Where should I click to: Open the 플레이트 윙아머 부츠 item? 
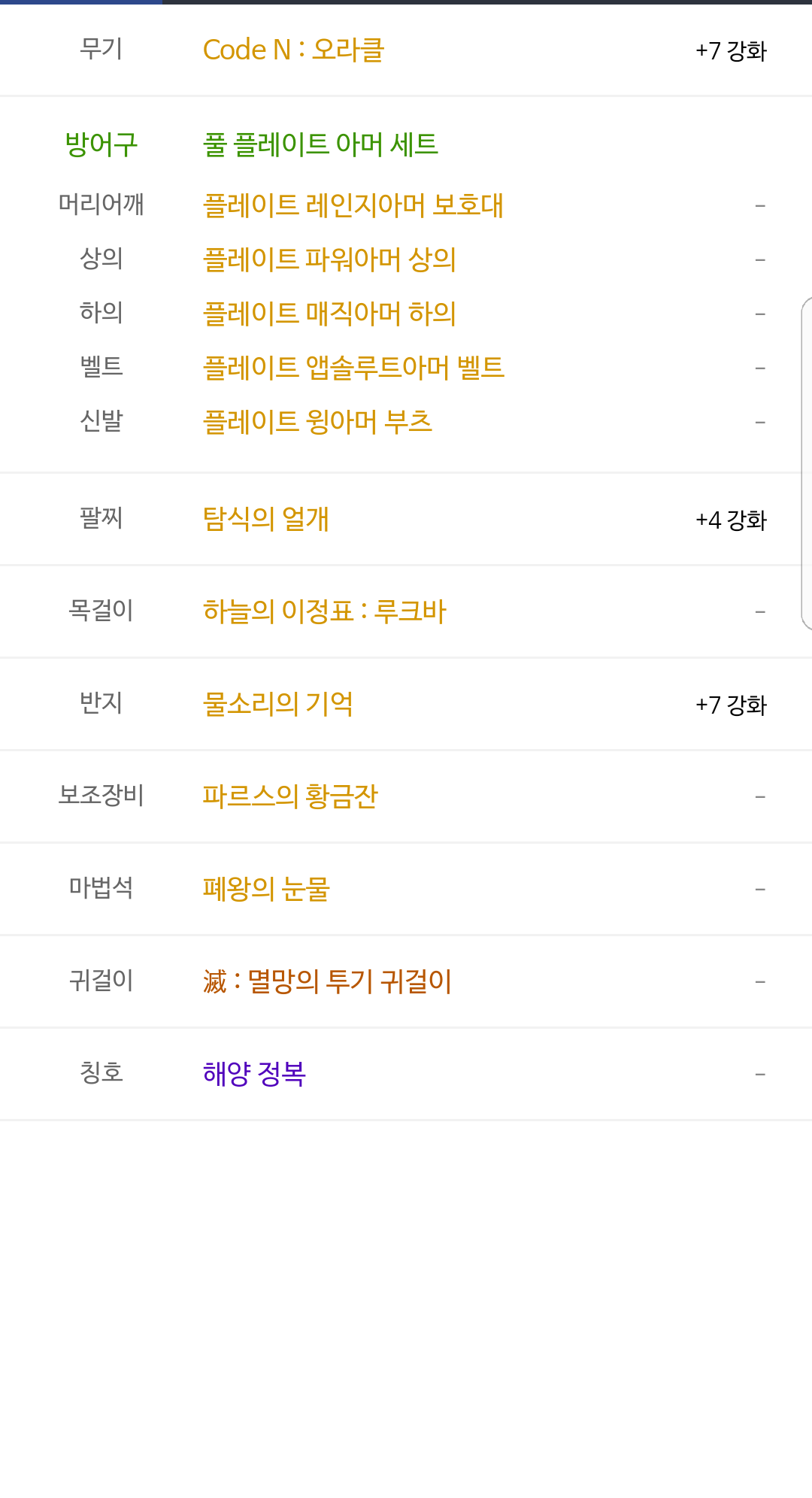[317, 422]
